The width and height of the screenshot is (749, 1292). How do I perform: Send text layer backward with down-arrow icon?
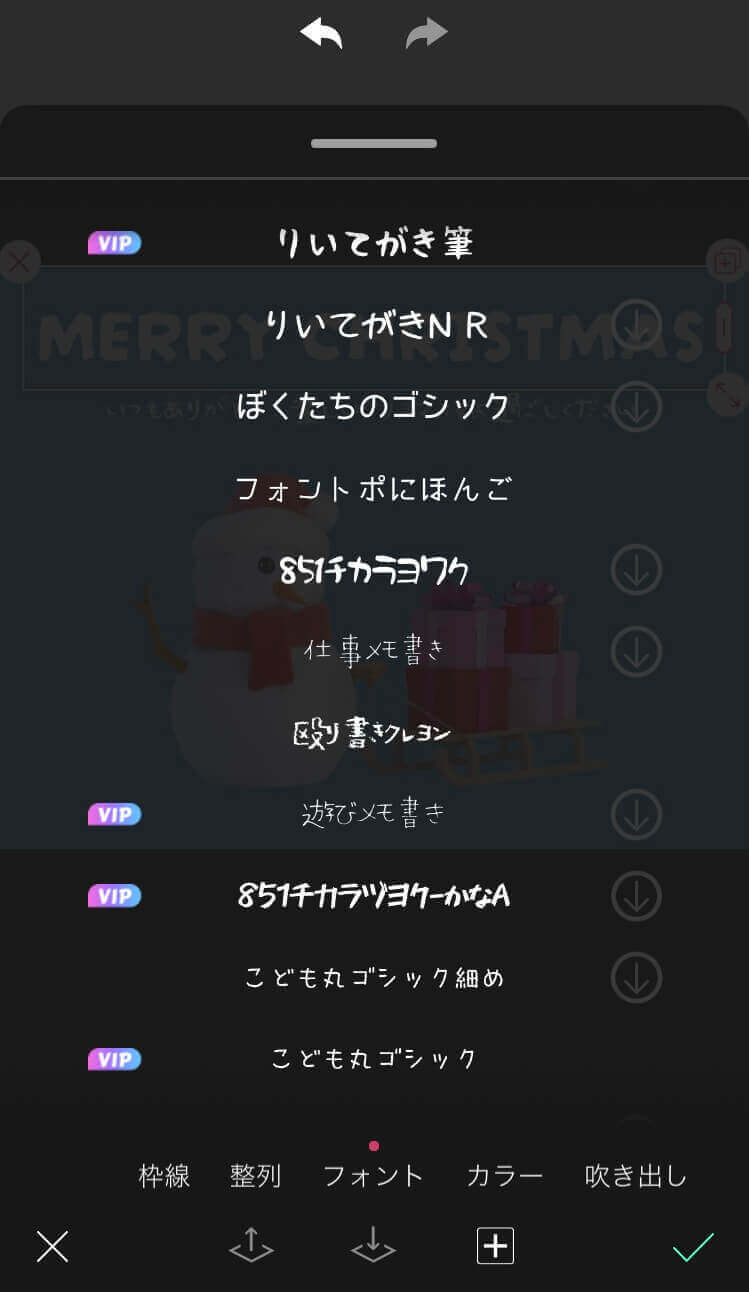tap(372, 1246)
